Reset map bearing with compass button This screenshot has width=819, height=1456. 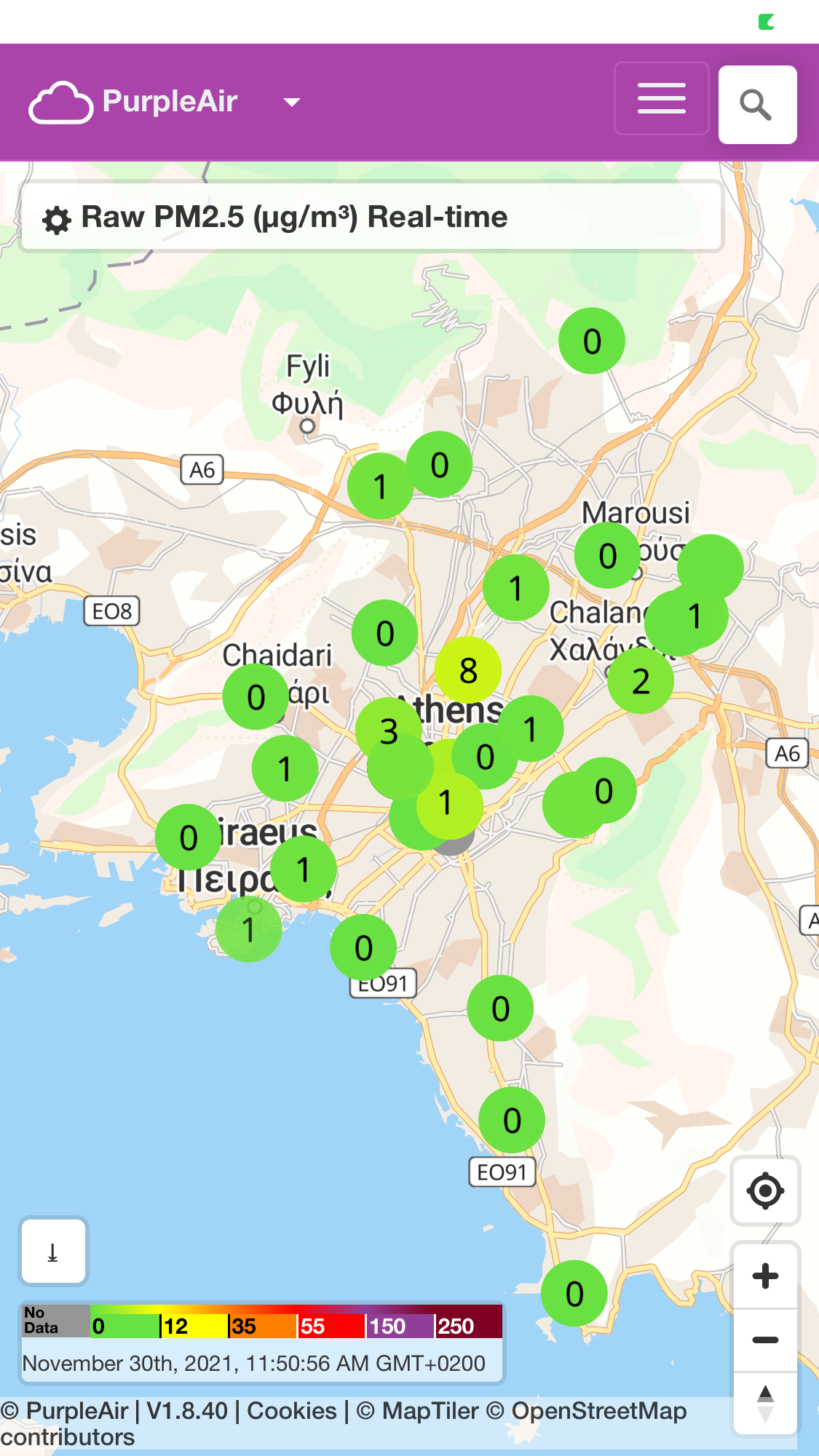pyautogui.click(x=765, y=1404)
